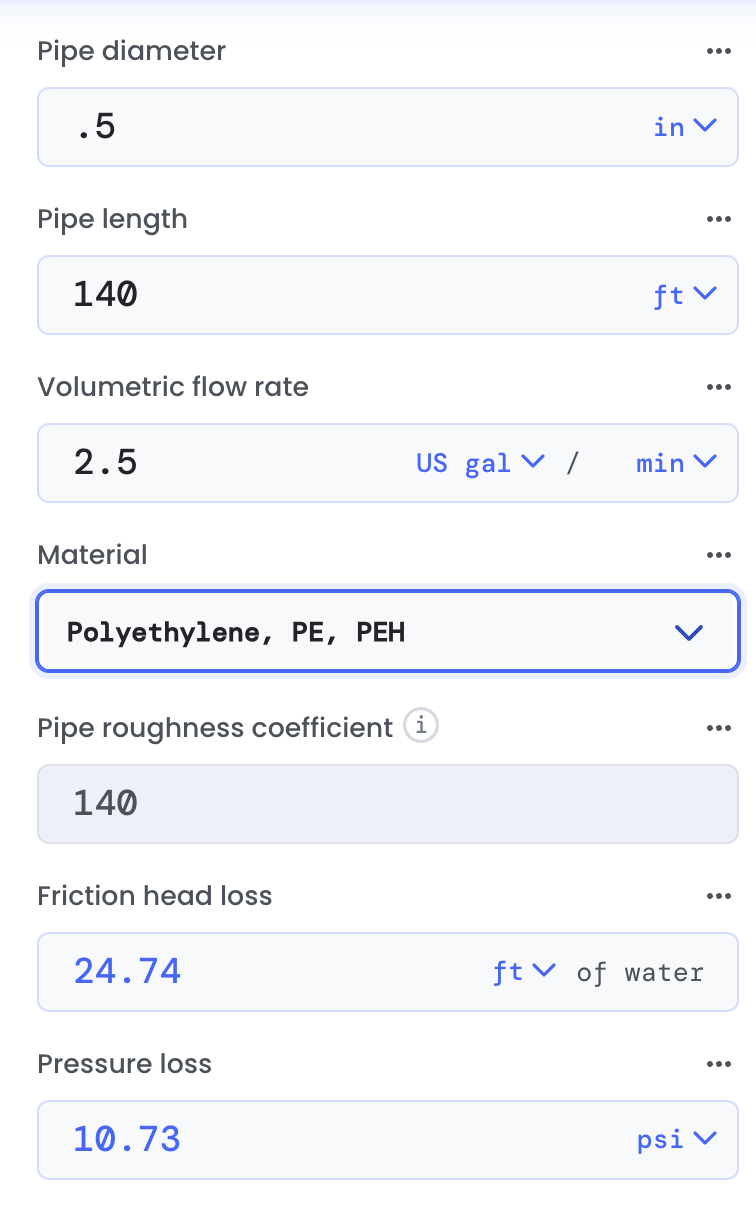The image size is (756, 1214).
Task: Expand the Material dropdown showing Polyethylene
Action: [388, 632]
